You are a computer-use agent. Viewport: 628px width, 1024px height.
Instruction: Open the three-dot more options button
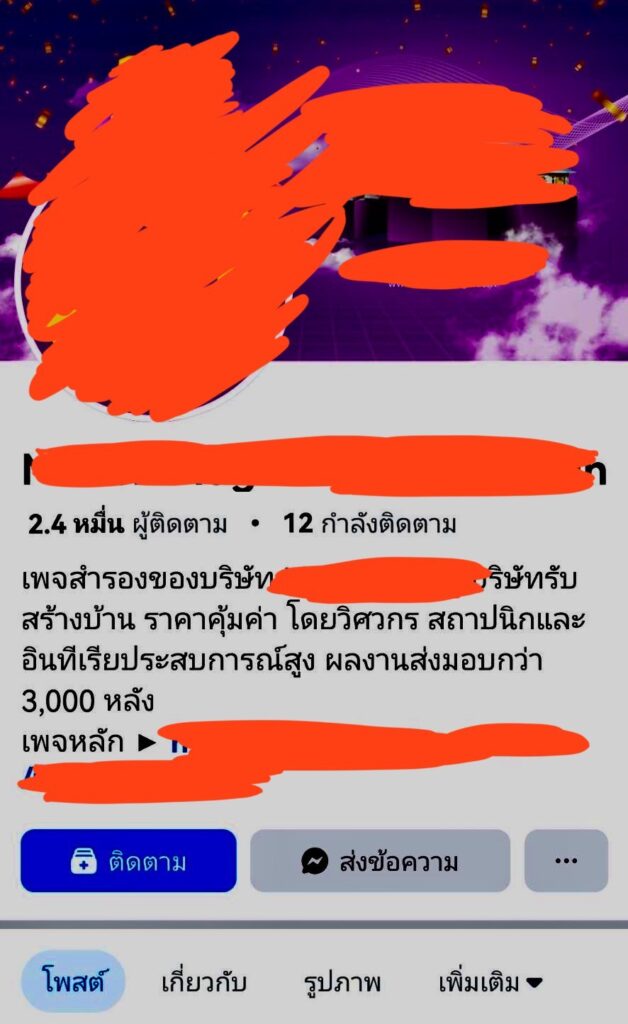[x=566, y=861]
